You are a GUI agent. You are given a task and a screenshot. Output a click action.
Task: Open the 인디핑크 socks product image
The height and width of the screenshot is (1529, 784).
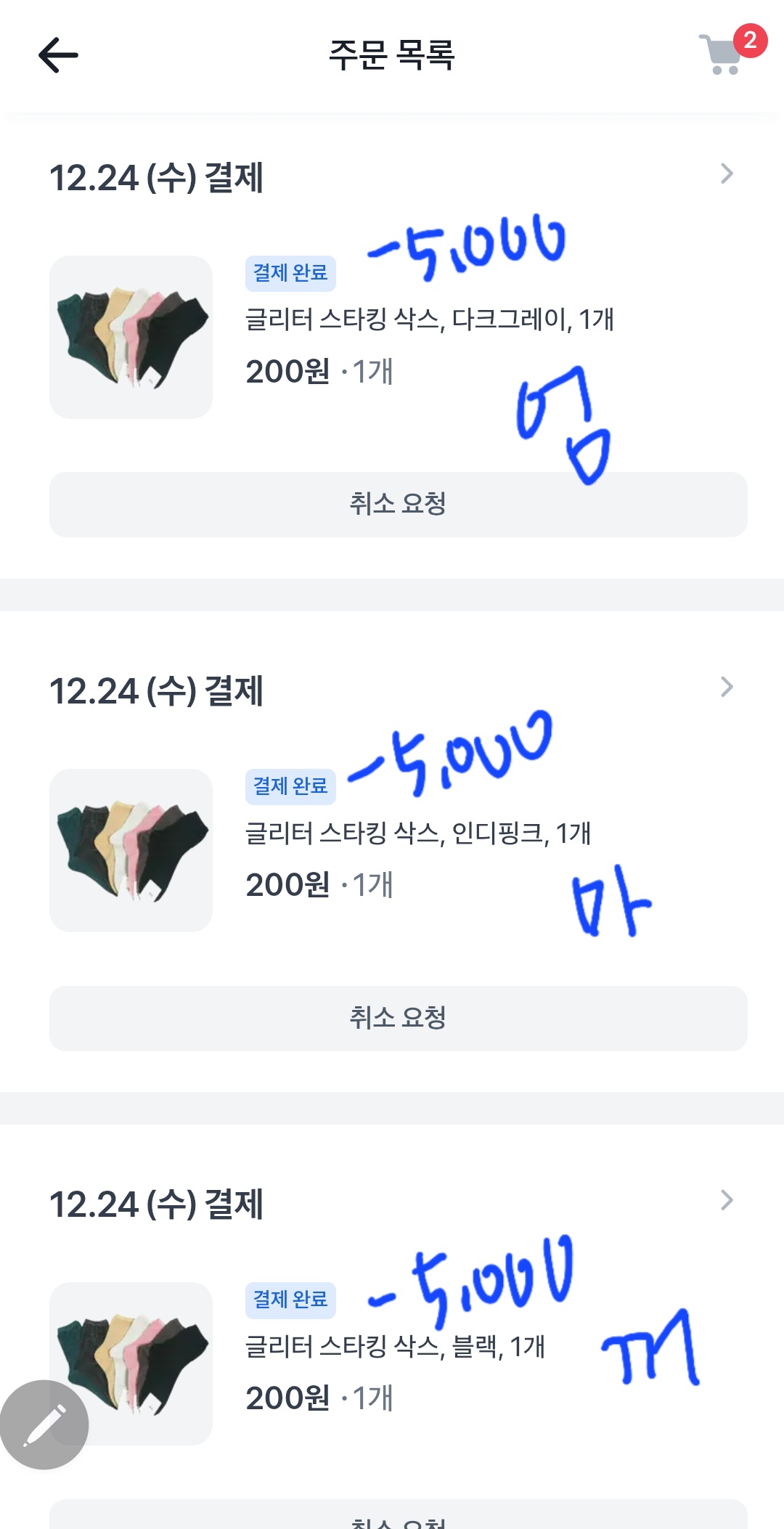(x=131, y=850)
